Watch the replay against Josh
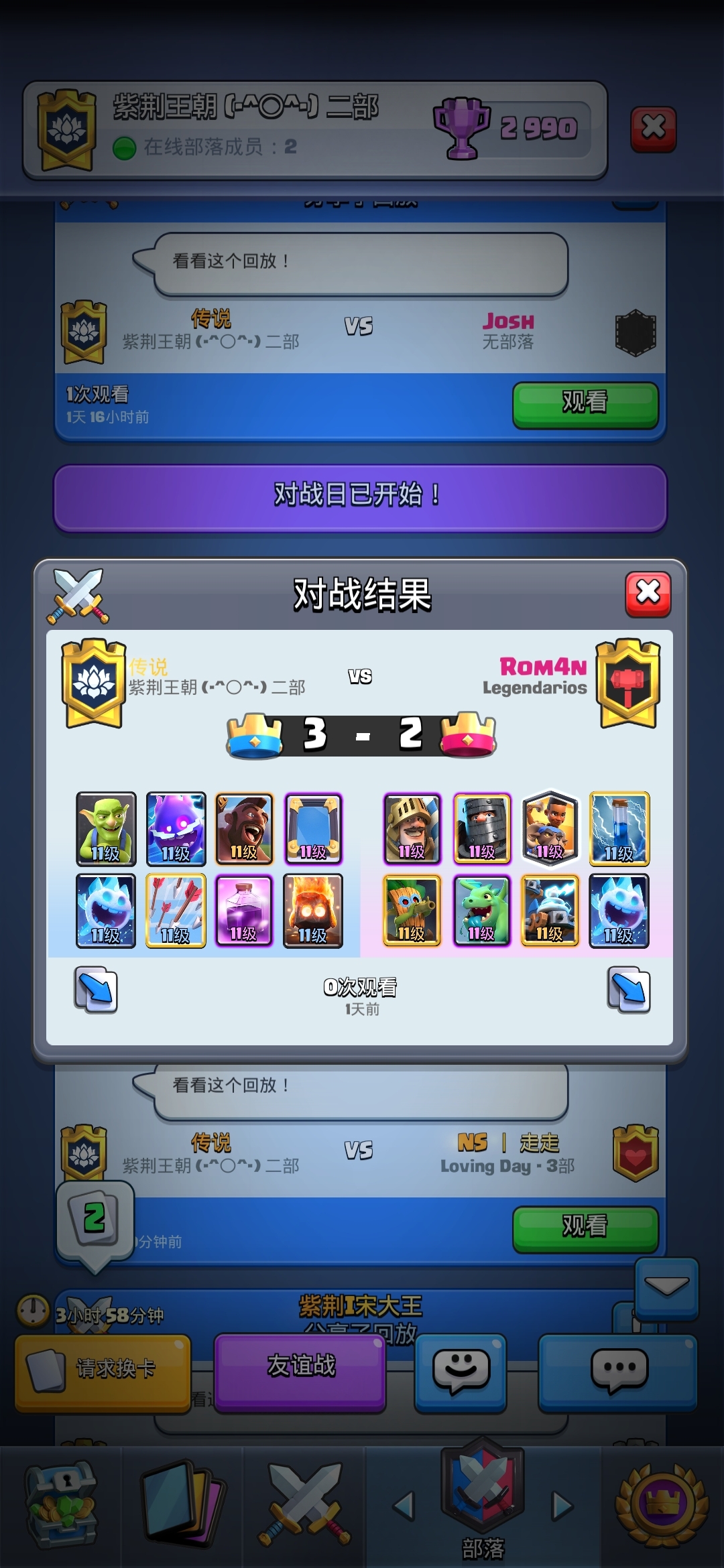This screenshot has height=1568, width=724. (585, 404)
